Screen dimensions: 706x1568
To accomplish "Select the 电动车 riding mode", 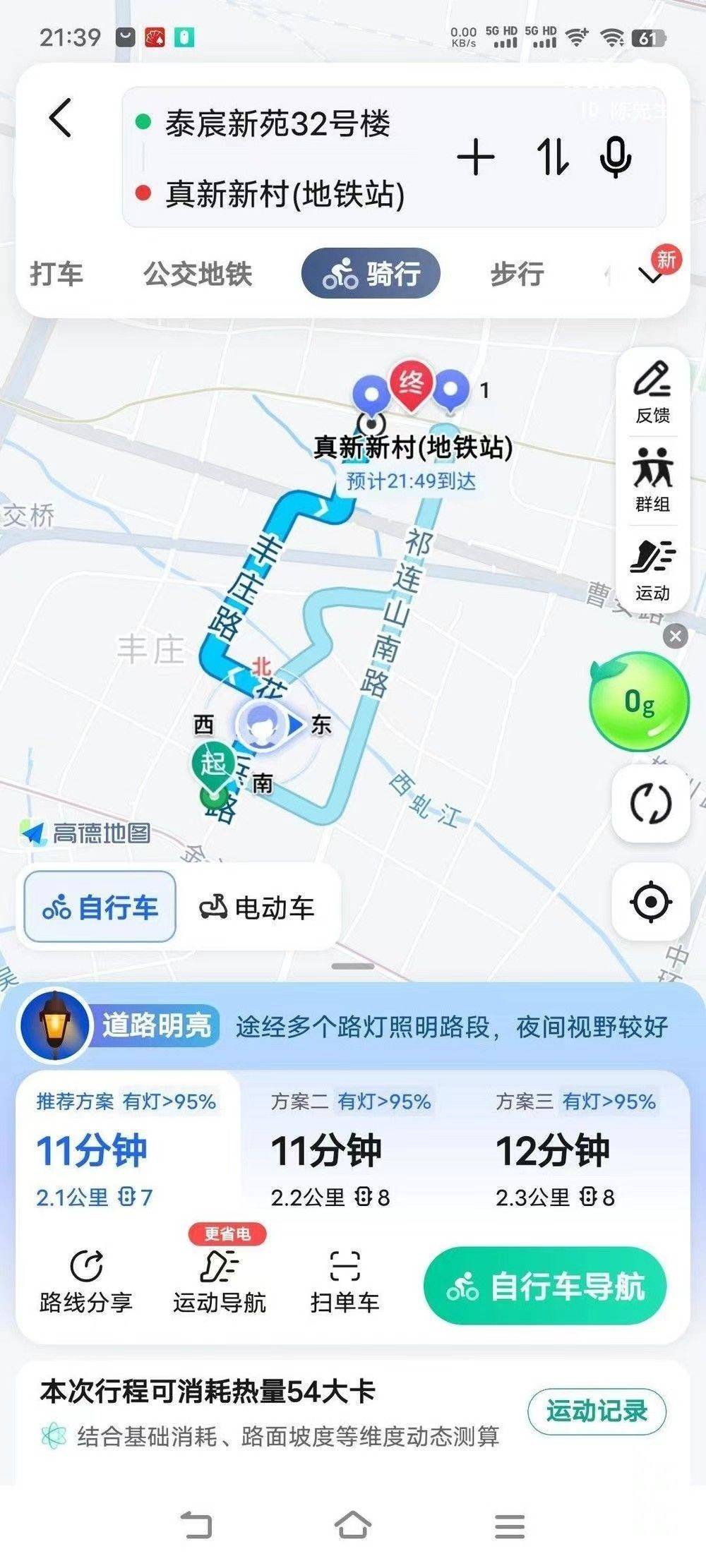I will tap(257, 907).
